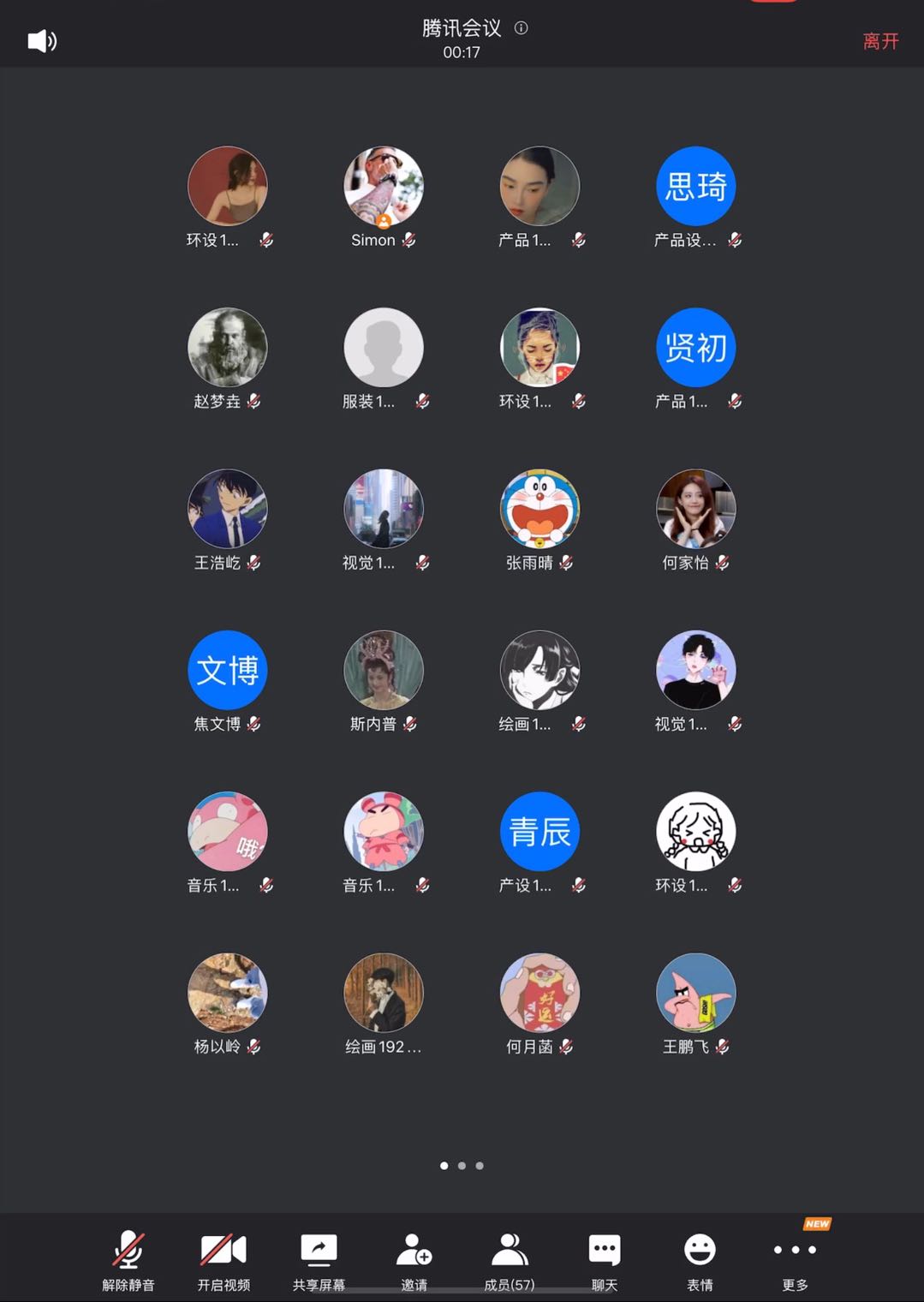This screenshot has width=924, height=1302.
Task: Open the 成员(57) members list
Action: [x=510, y=1259]
